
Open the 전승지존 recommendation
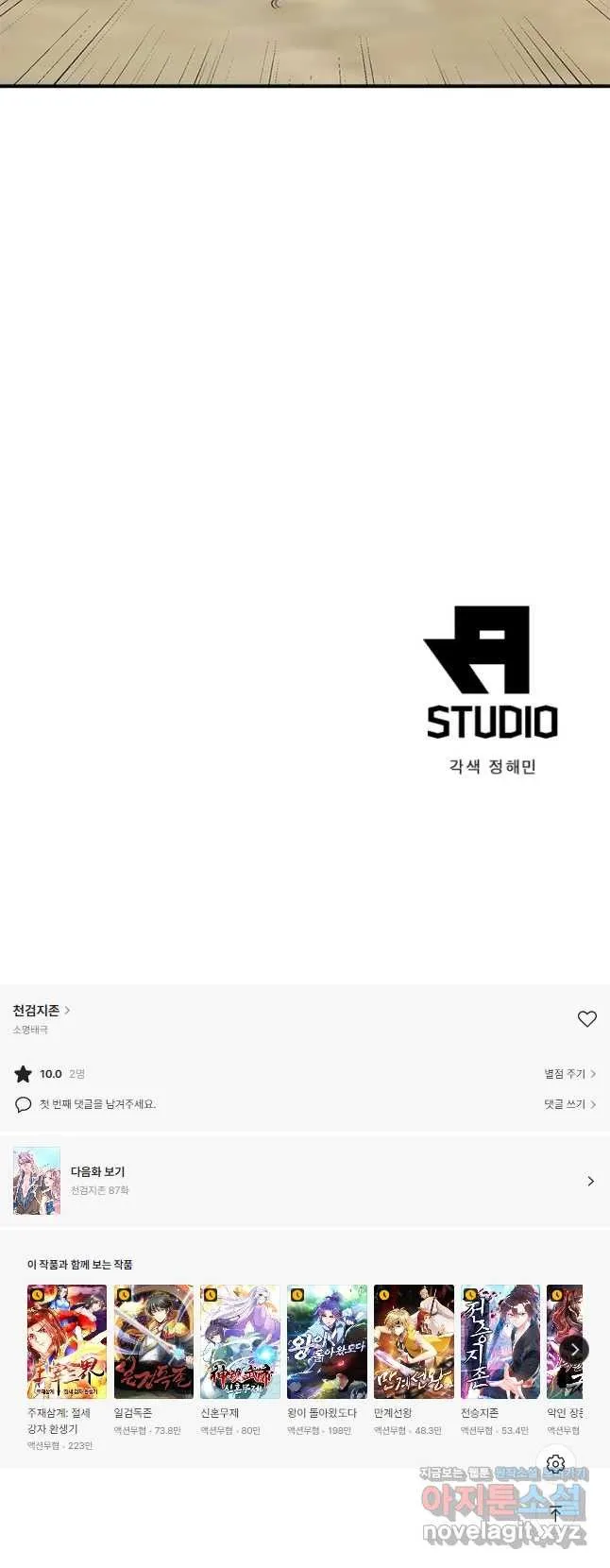pyautogui.click(x=500, y=1342)
